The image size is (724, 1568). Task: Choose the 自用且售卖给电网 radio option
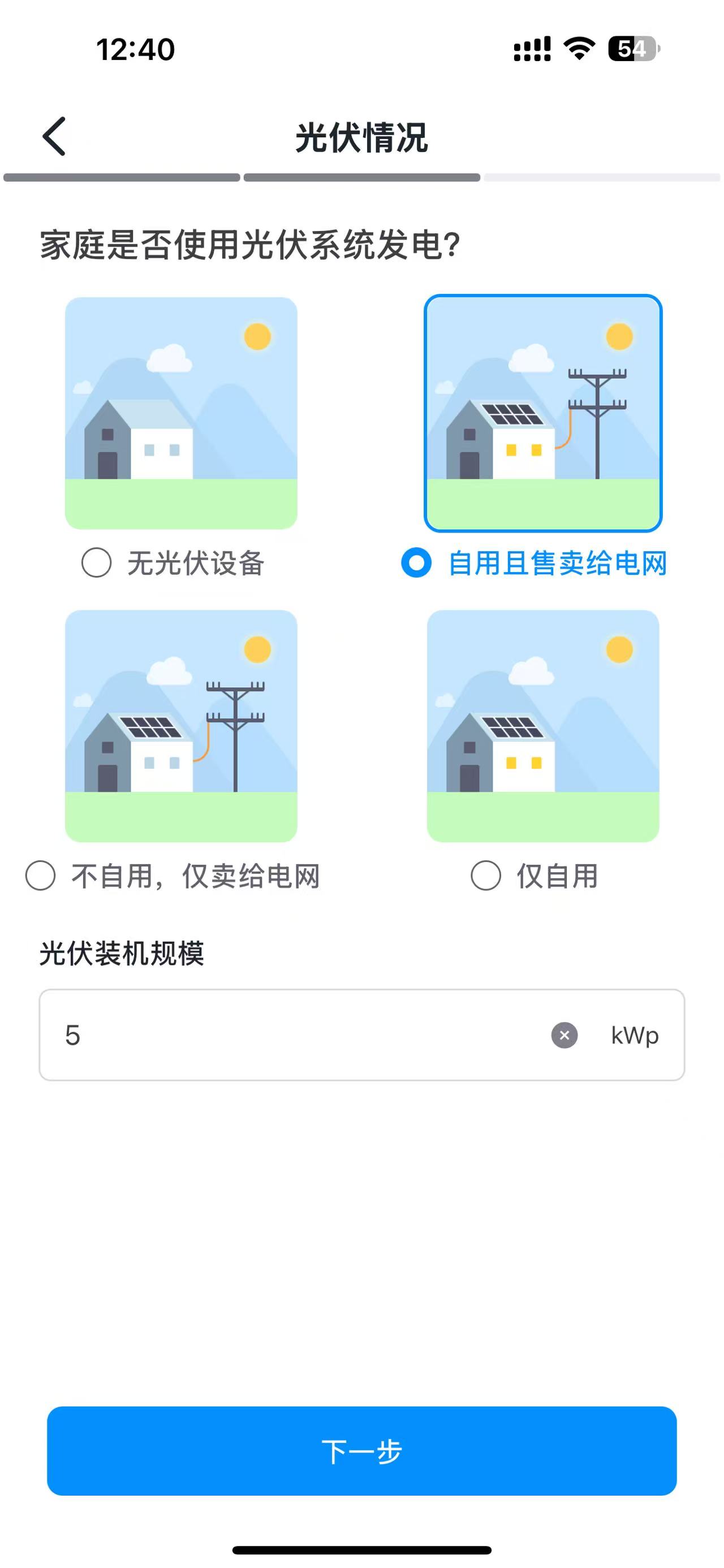[416, 562]
